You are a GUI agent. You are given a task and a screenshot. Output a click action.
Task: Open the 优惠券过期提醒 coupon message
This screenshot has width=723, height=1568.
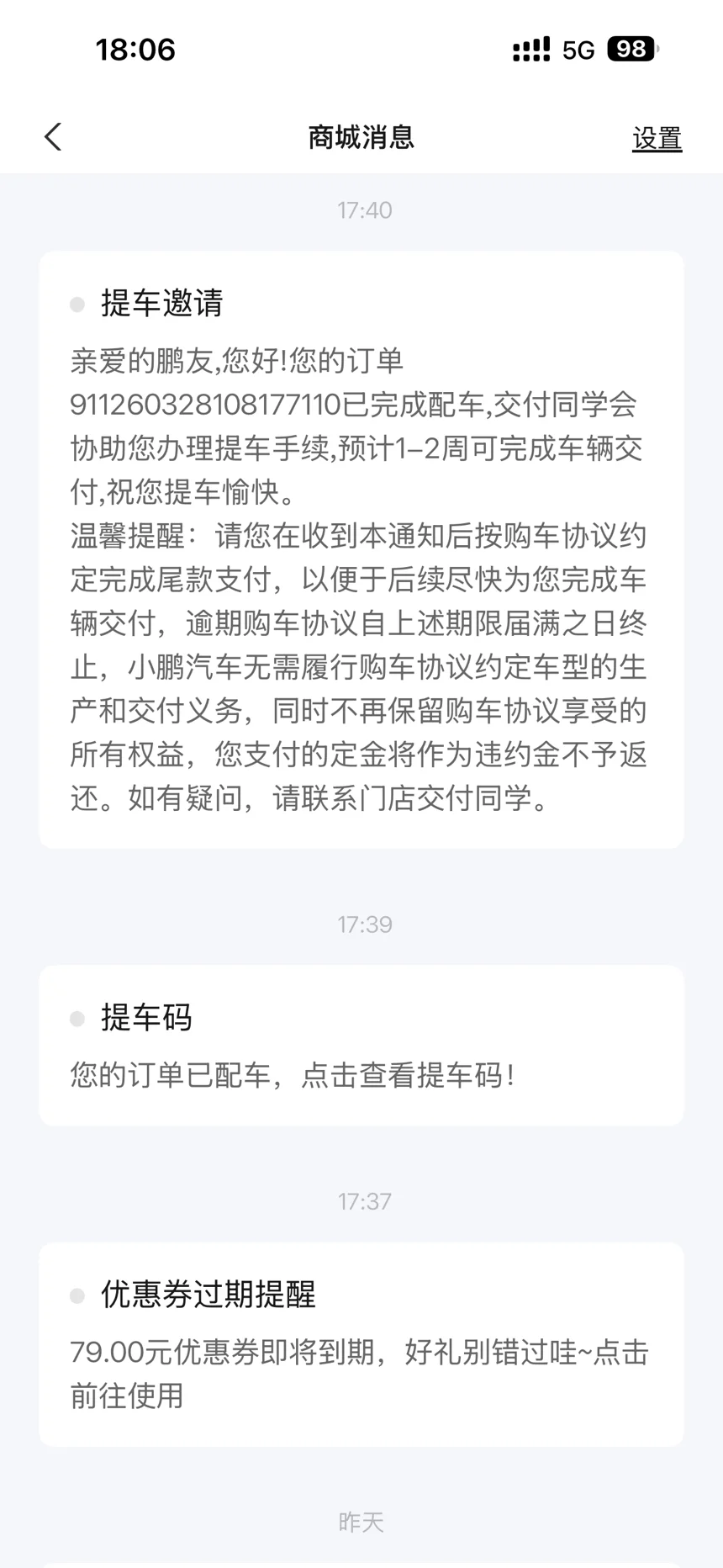pyautogui.click(x=361, y=1344)
